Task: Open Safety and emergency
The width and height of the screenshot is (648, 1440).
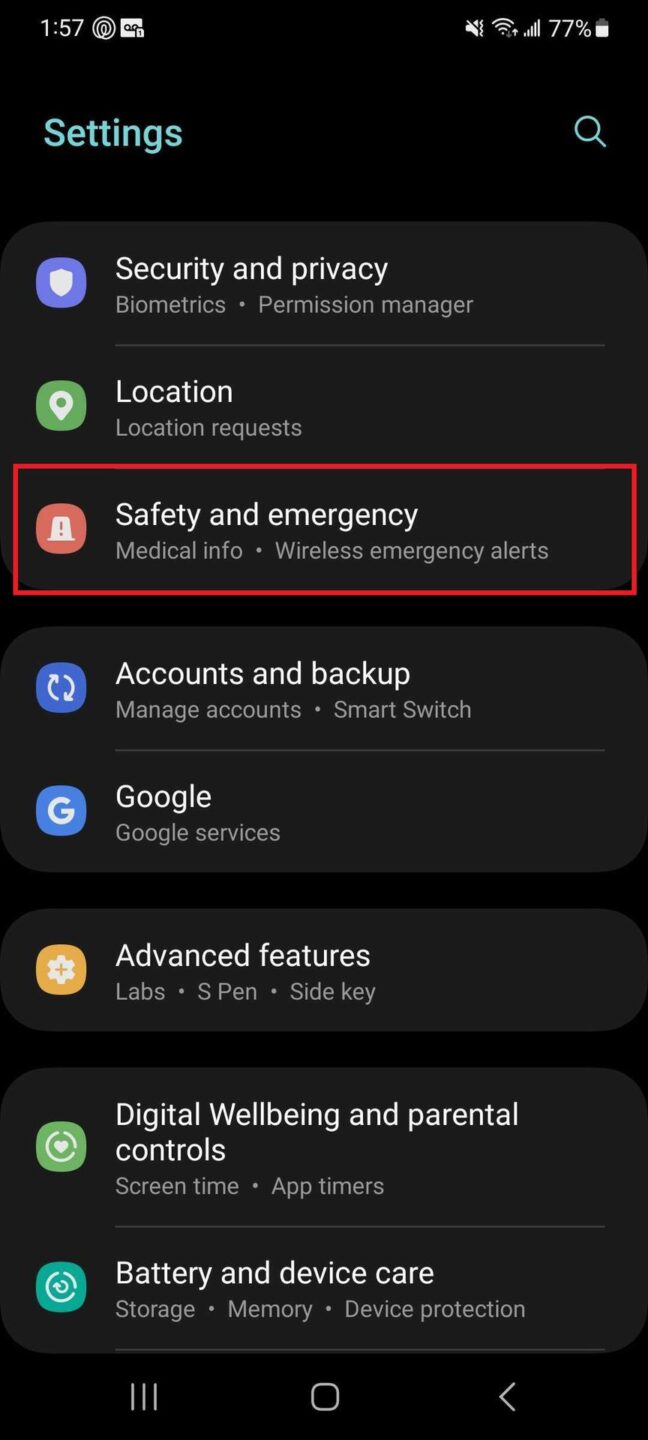Action: pos(324,530)
